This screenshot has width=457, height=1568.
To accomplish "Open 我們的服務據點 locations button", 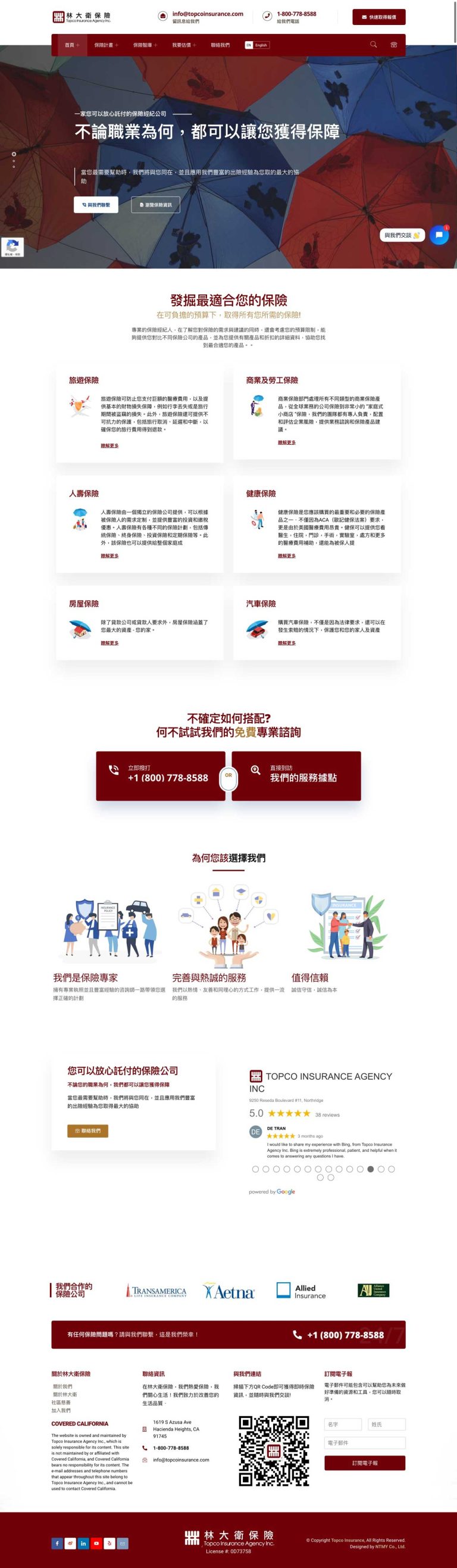I will pos(296,775).
